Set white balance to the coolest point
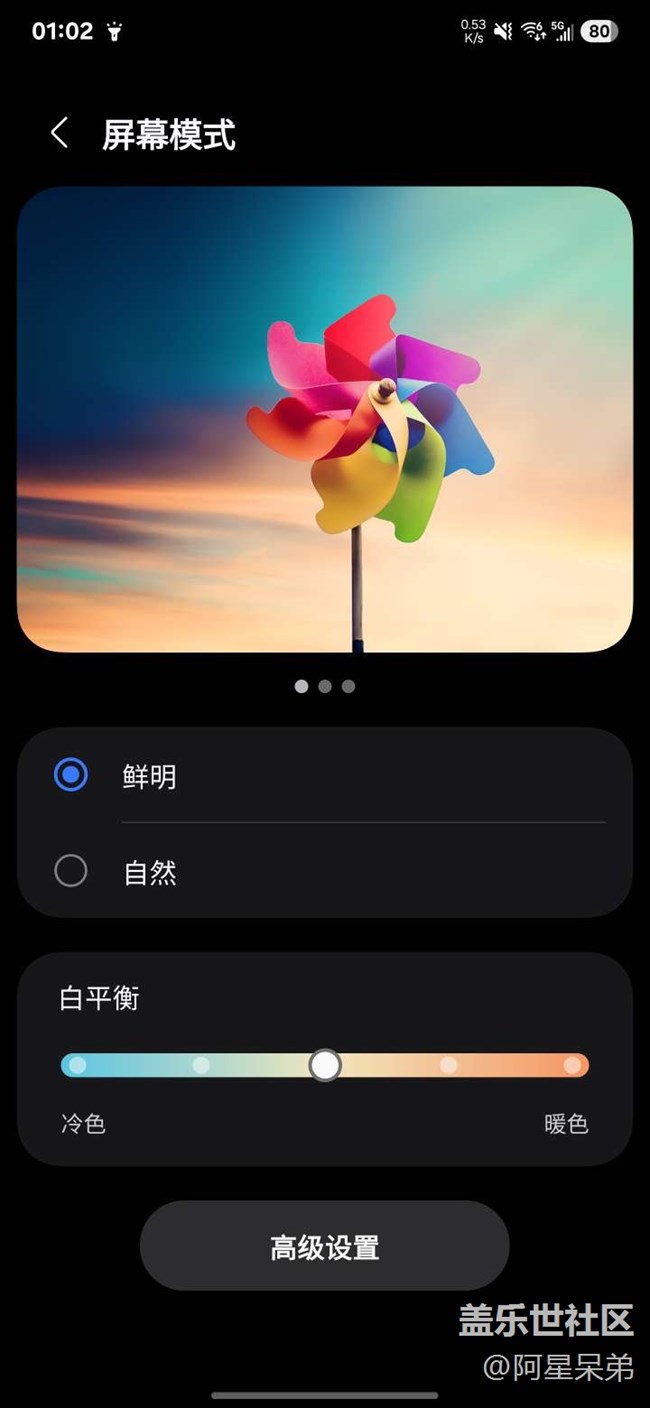Image resolution: width=650 pixels, height=1408 pixels. tap(77, 1065)
